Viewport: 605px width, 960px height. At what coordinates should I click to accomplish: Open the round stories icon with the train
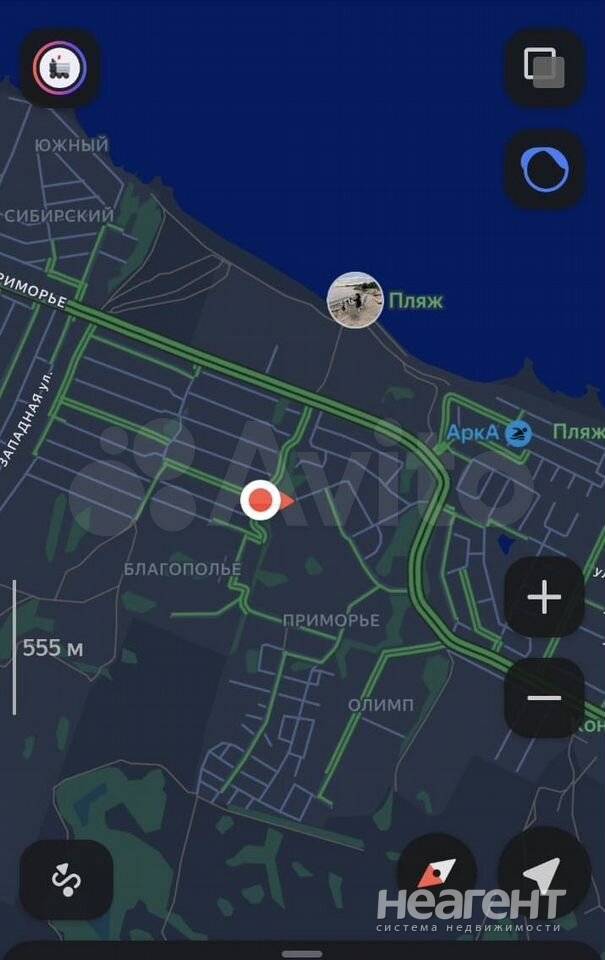60,68
